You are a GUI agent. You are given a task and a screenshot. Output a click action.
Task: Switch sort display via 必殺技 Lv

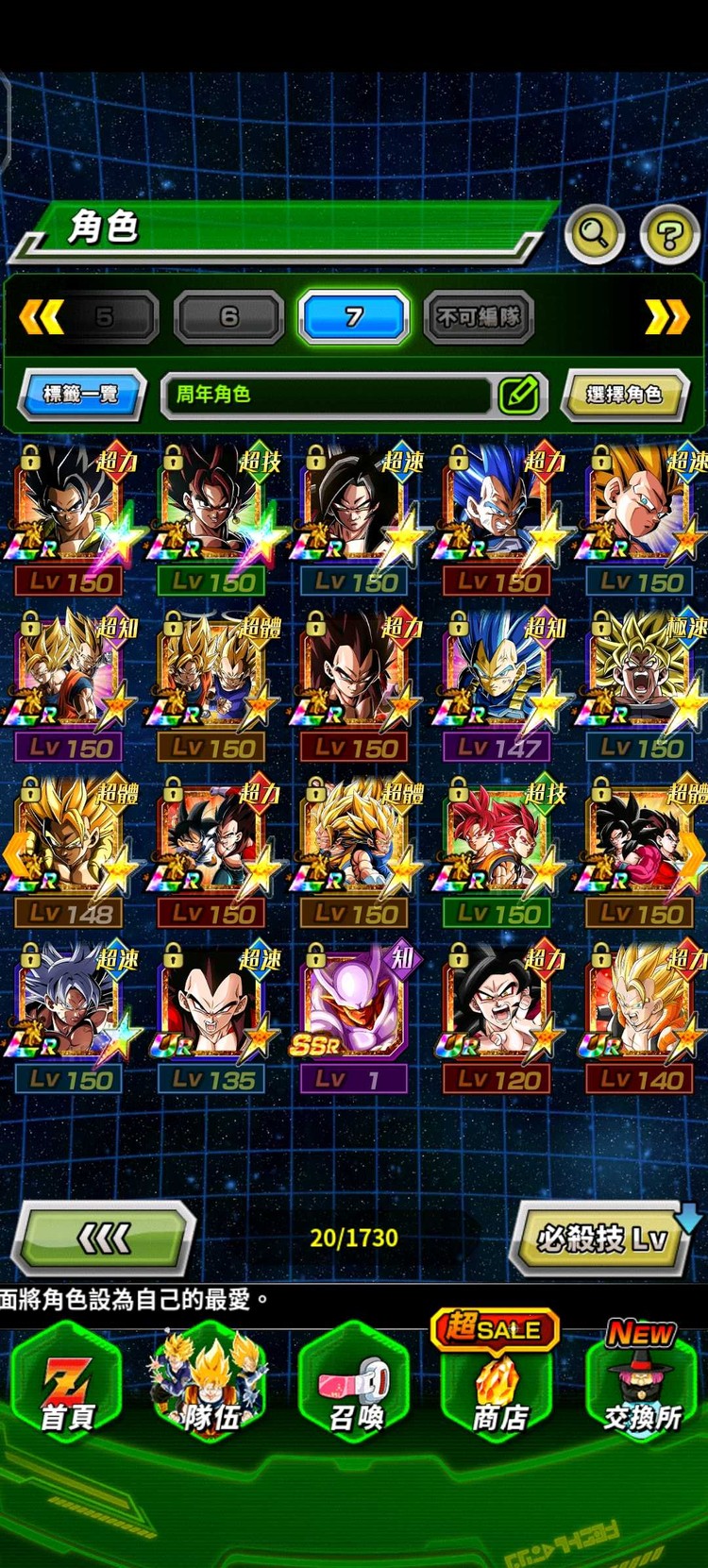(601, 1238)
